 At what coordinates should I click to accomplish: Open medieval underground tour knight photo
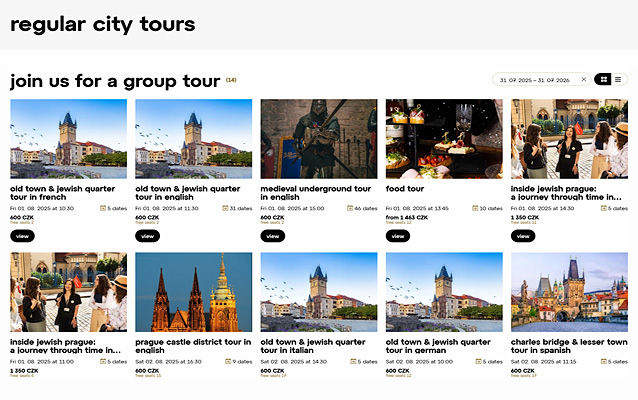(318, 138)
